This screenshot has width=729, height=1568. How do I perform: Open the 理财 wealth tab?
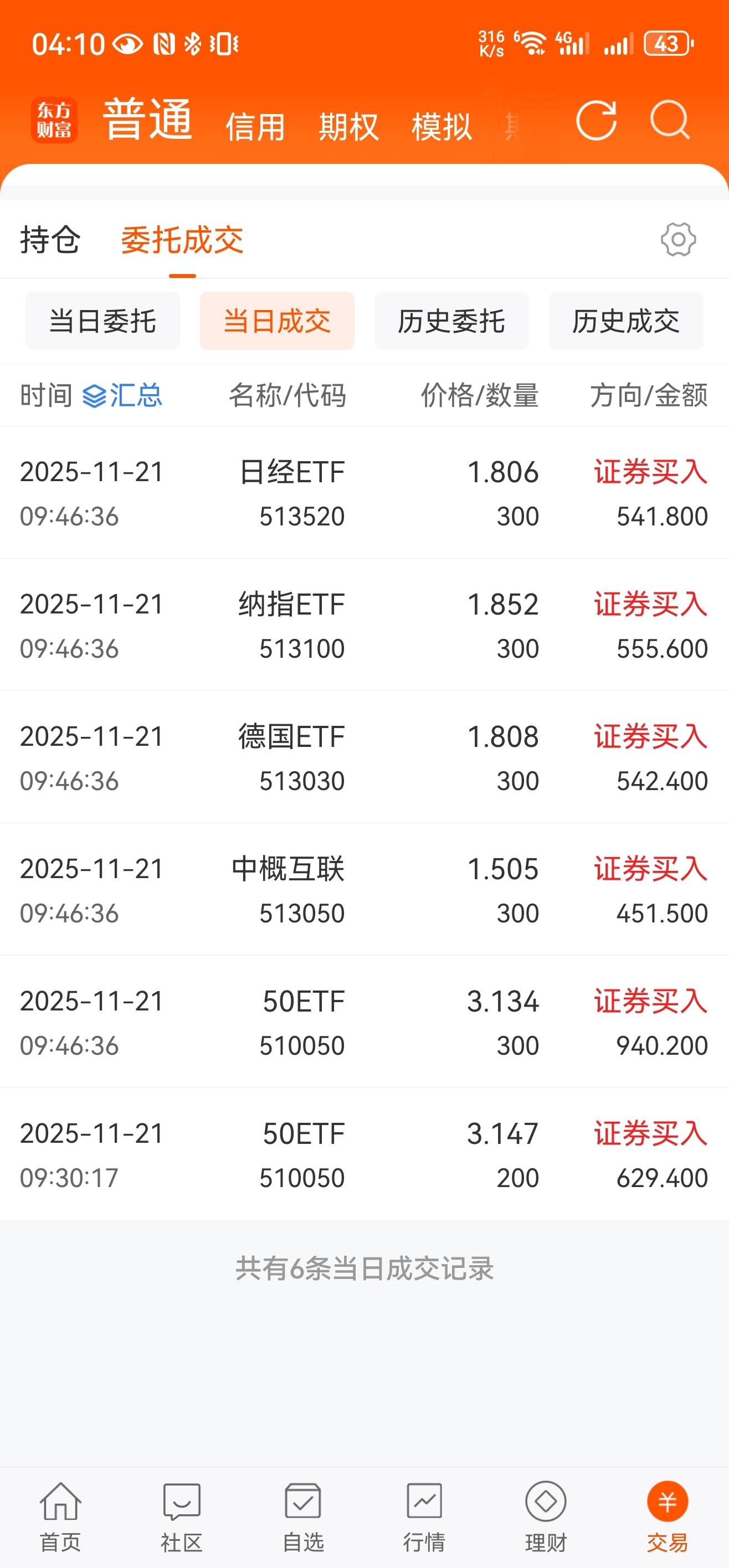(546, 1517)
